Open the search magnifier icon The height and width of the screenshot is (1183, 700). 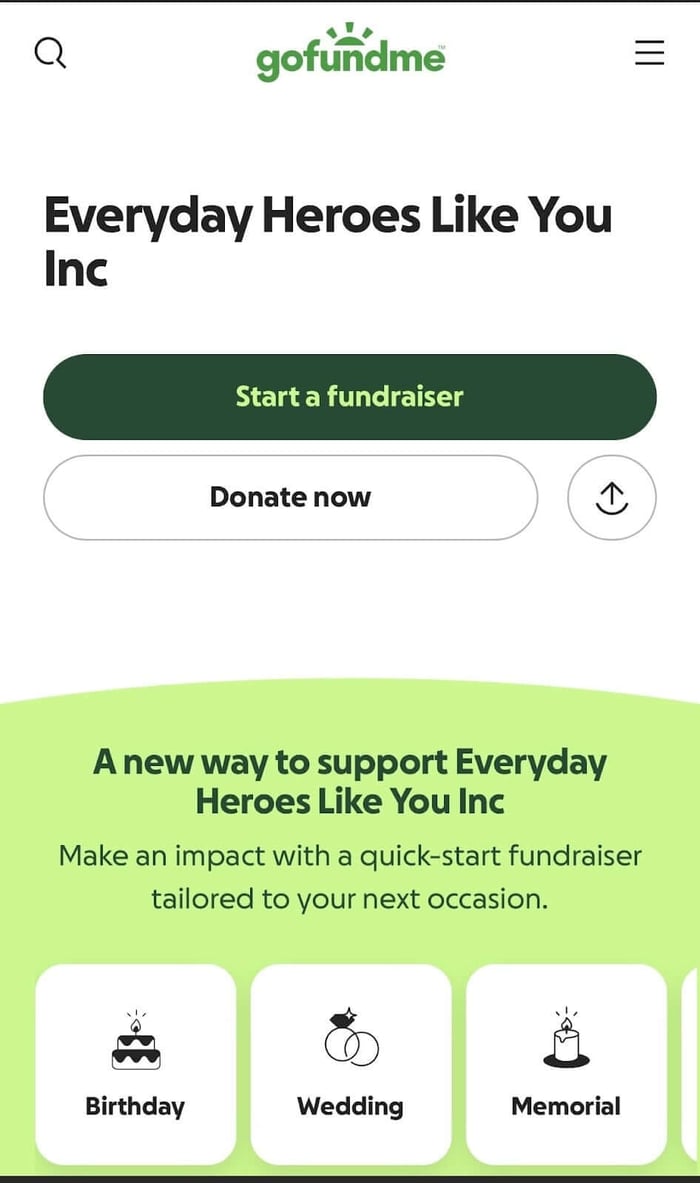50,53
